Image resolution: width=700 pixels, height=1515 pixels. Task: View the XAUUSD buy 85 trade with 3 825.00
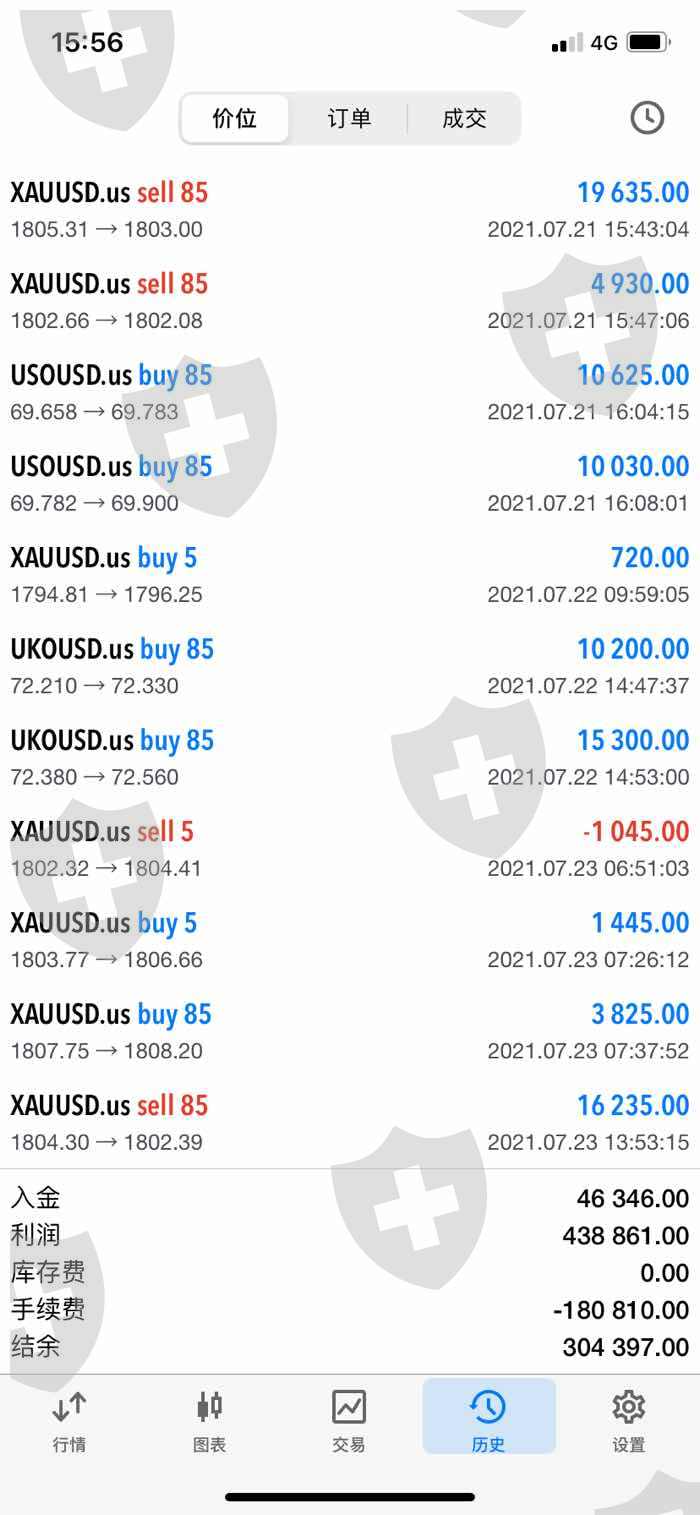coord(350,1032)
